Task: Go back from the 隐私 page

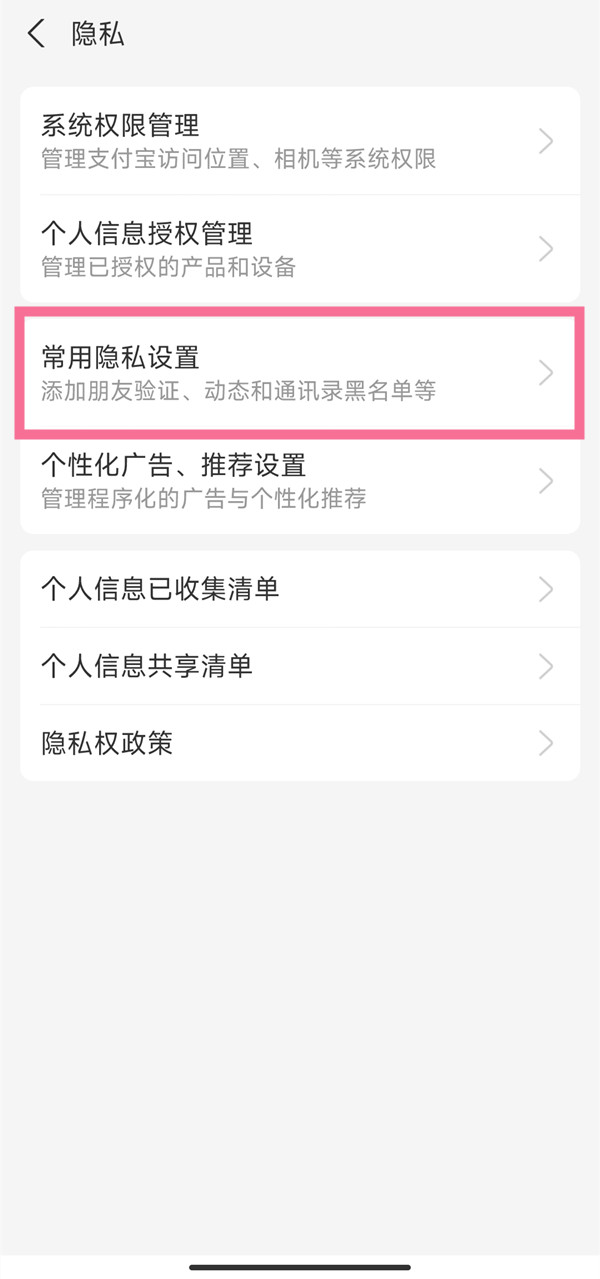Action: click(x=37, y=34)
